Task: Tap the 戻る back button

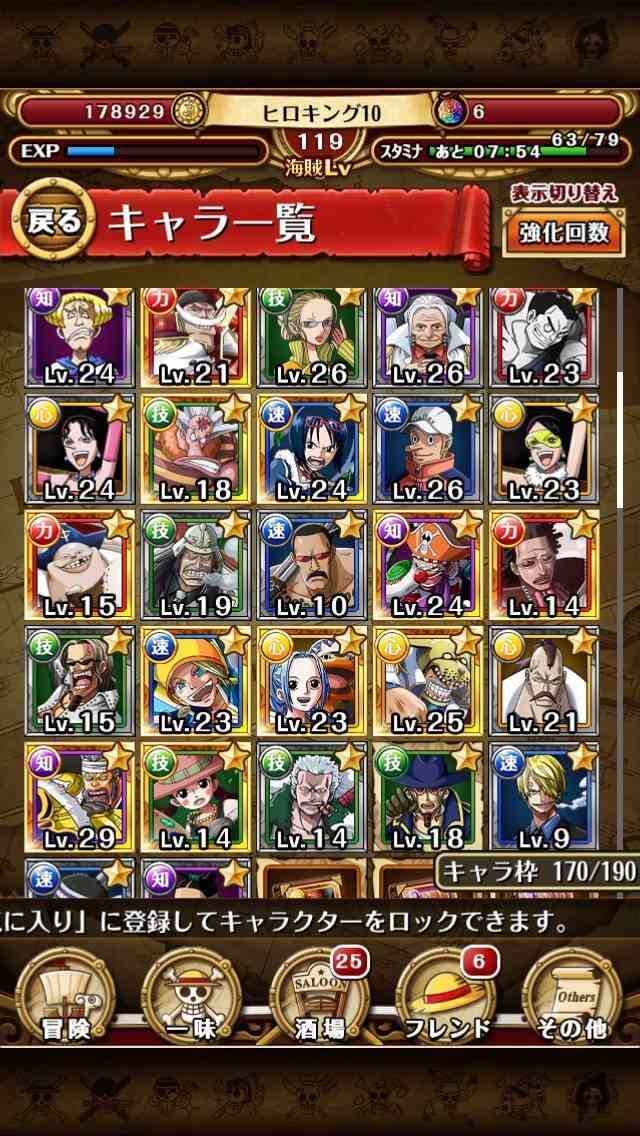Action: coord(54,220)
